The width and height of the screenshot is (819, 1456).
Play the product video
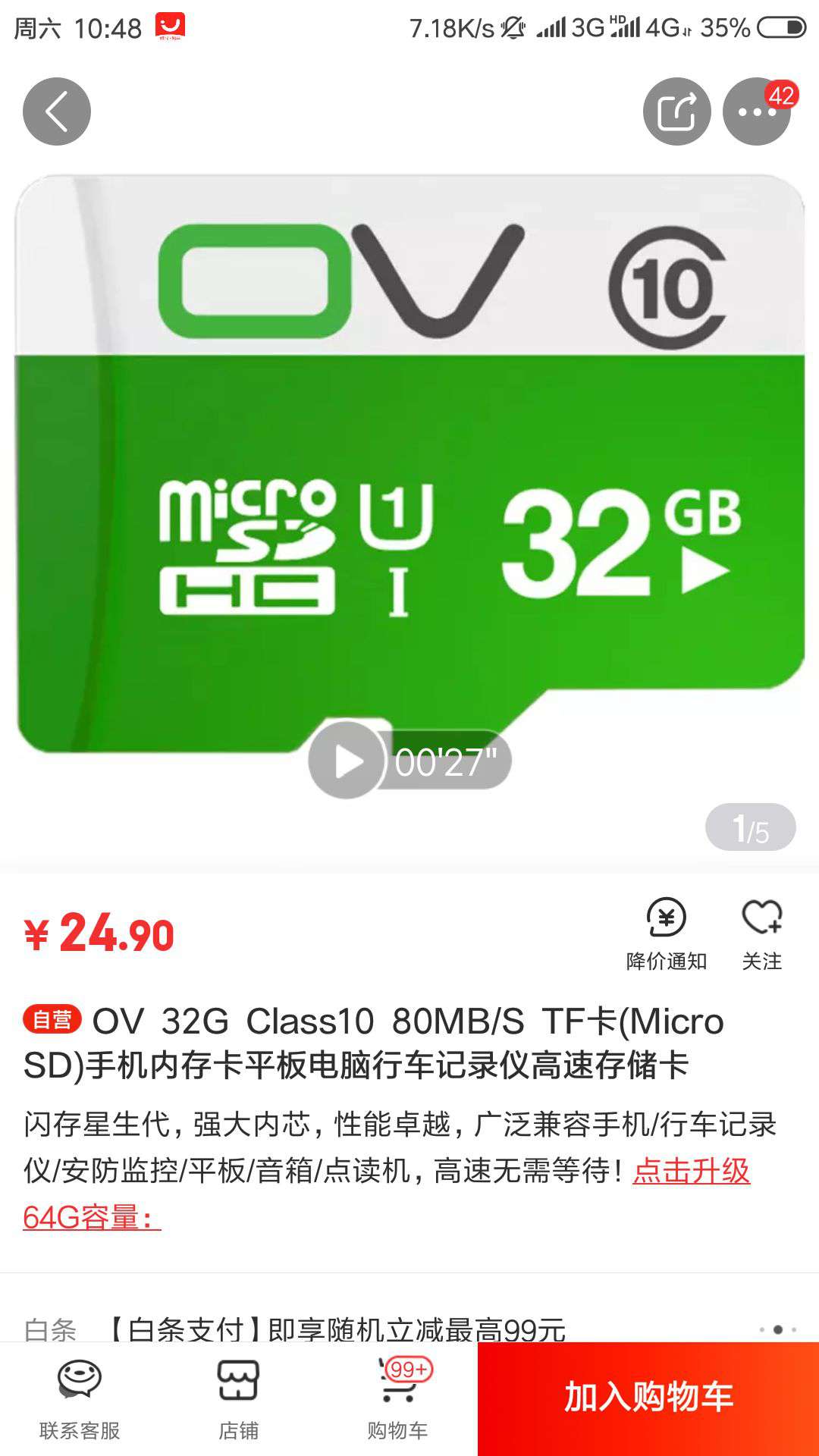pos(347,761)
